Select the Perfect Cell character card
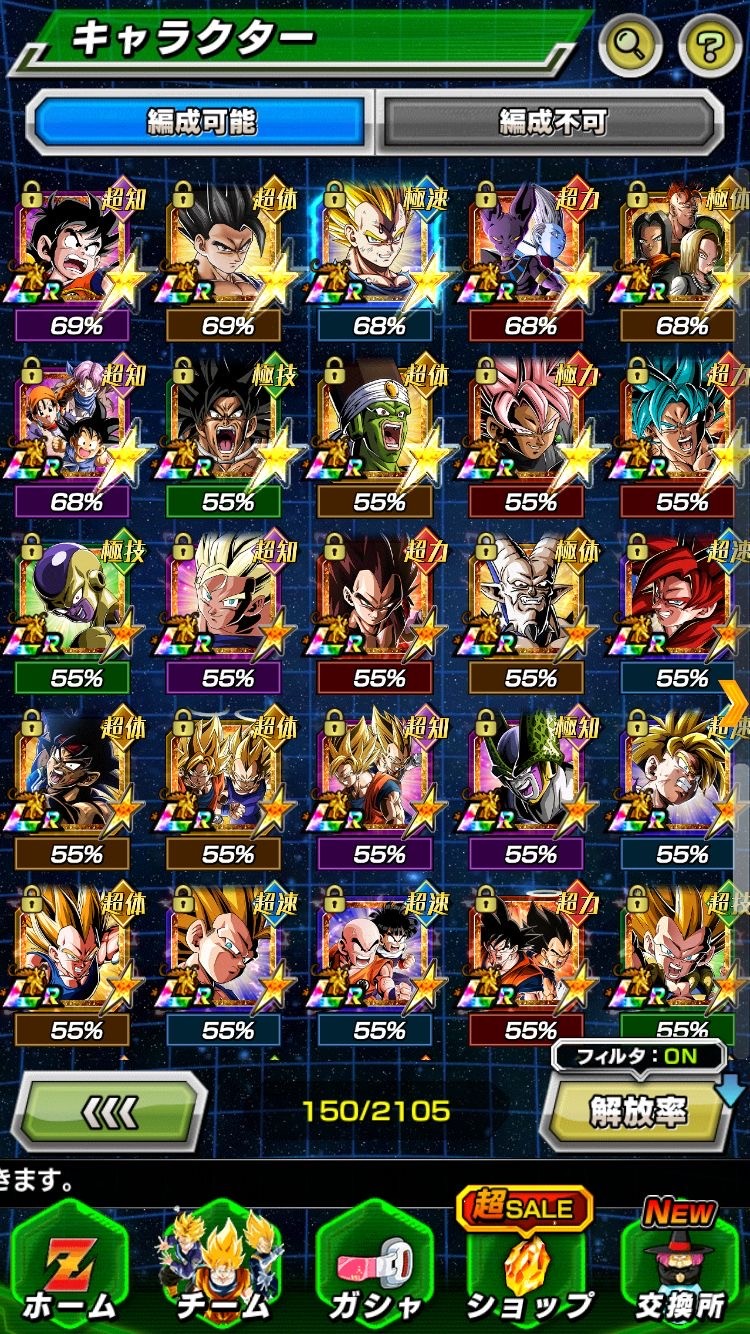This screenshot has height=1334, width=750. tap(528, 782)
